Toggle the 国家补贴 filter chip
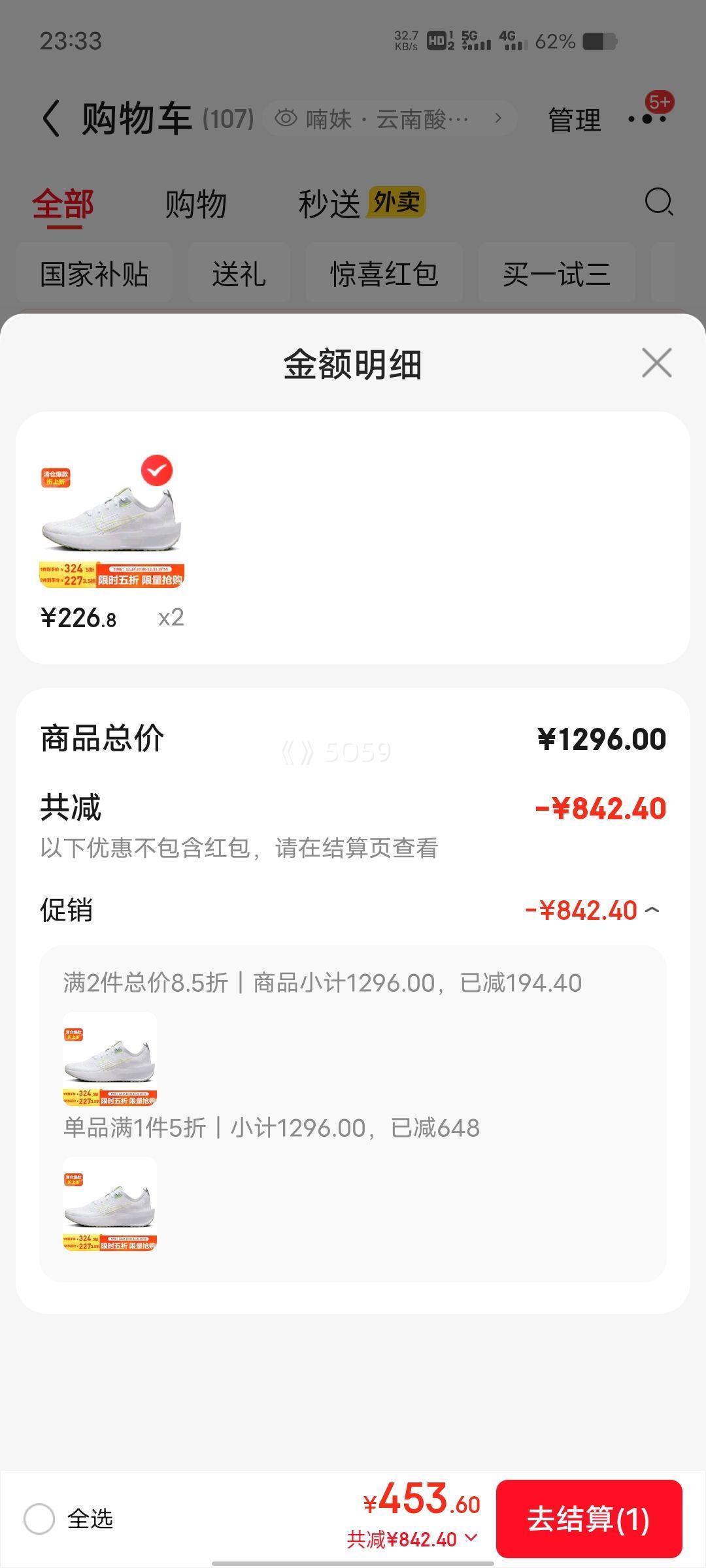 pyautogui.click(x=94, y=274)
